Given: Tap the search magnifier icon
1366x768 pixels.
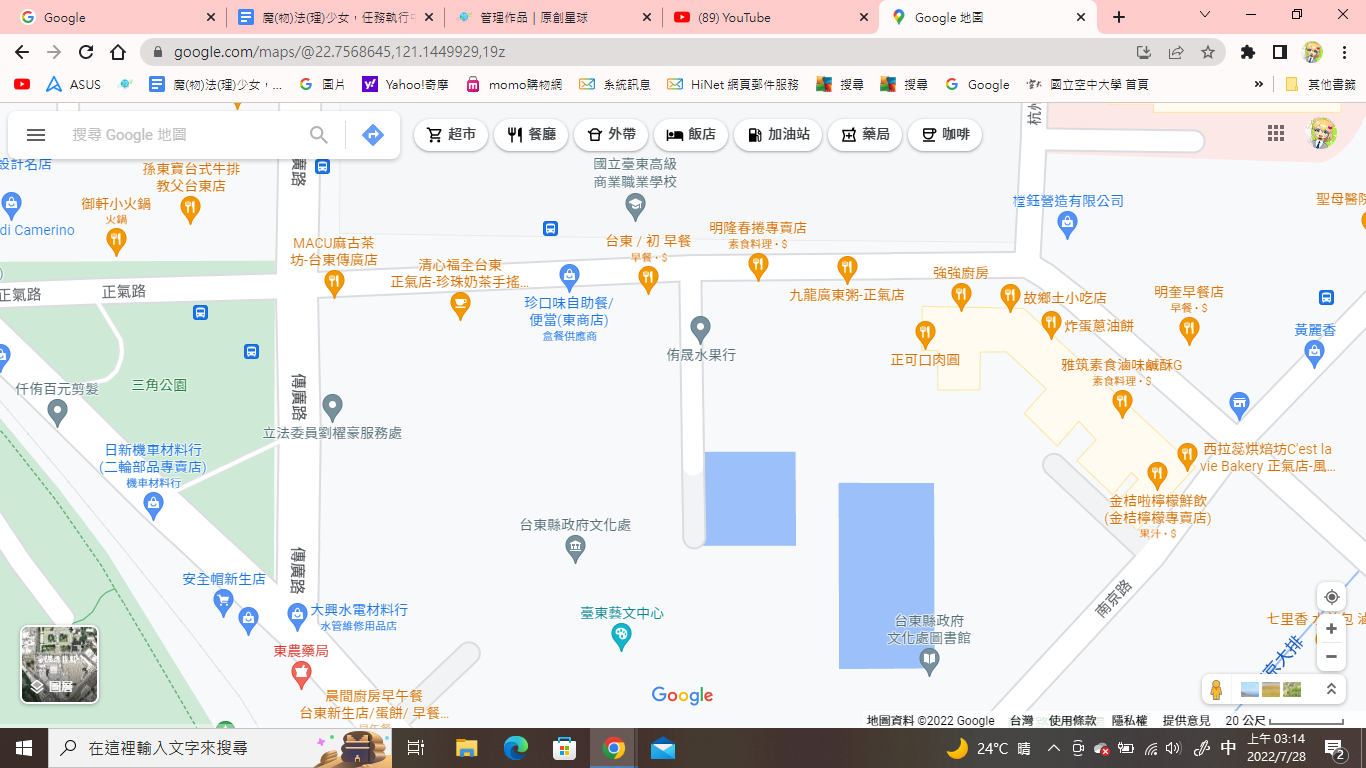Looking at the screenshot, I should click(318, 135).
